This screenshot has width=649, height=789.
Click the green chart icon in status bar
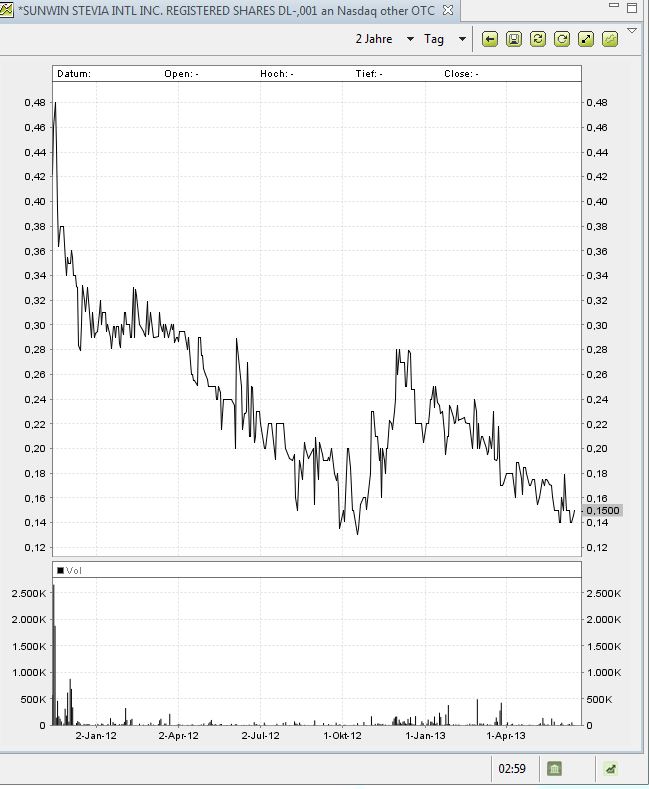609,768
